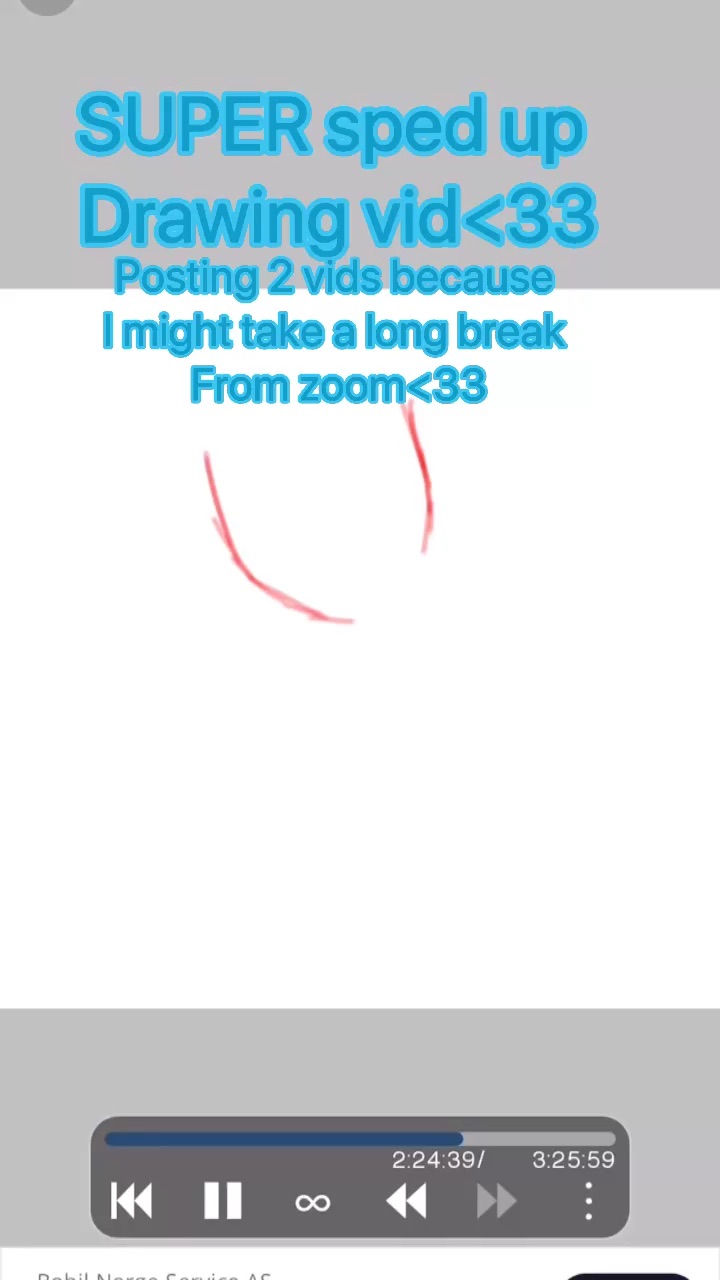Skip back to the start of the replay
Screen dimensions: 720x1280
[131, 1201]
